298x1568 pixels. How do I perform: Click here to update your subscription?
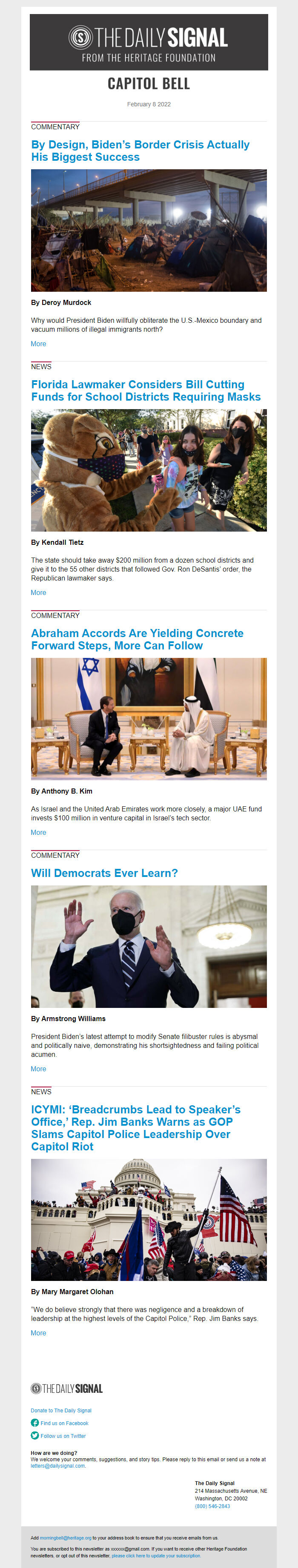(x=156, y=1555)
